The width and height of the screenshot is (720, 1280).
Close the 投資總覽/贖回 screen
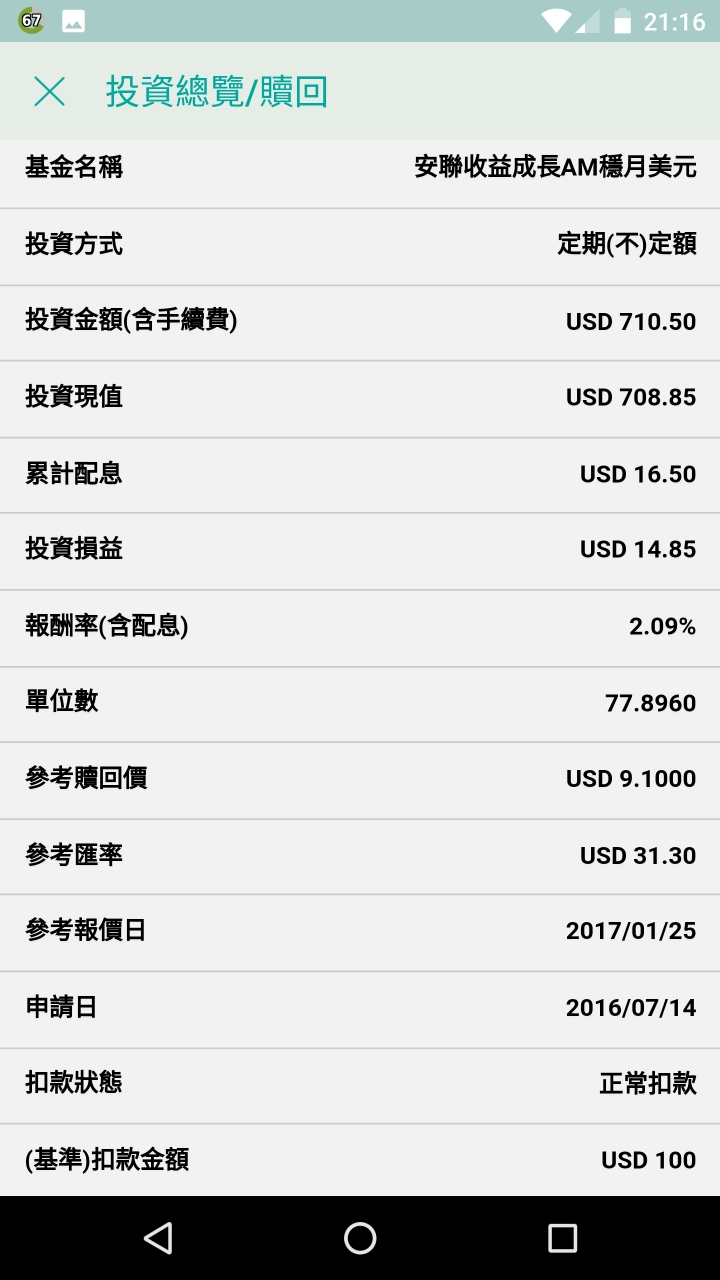tap(49, 92)
